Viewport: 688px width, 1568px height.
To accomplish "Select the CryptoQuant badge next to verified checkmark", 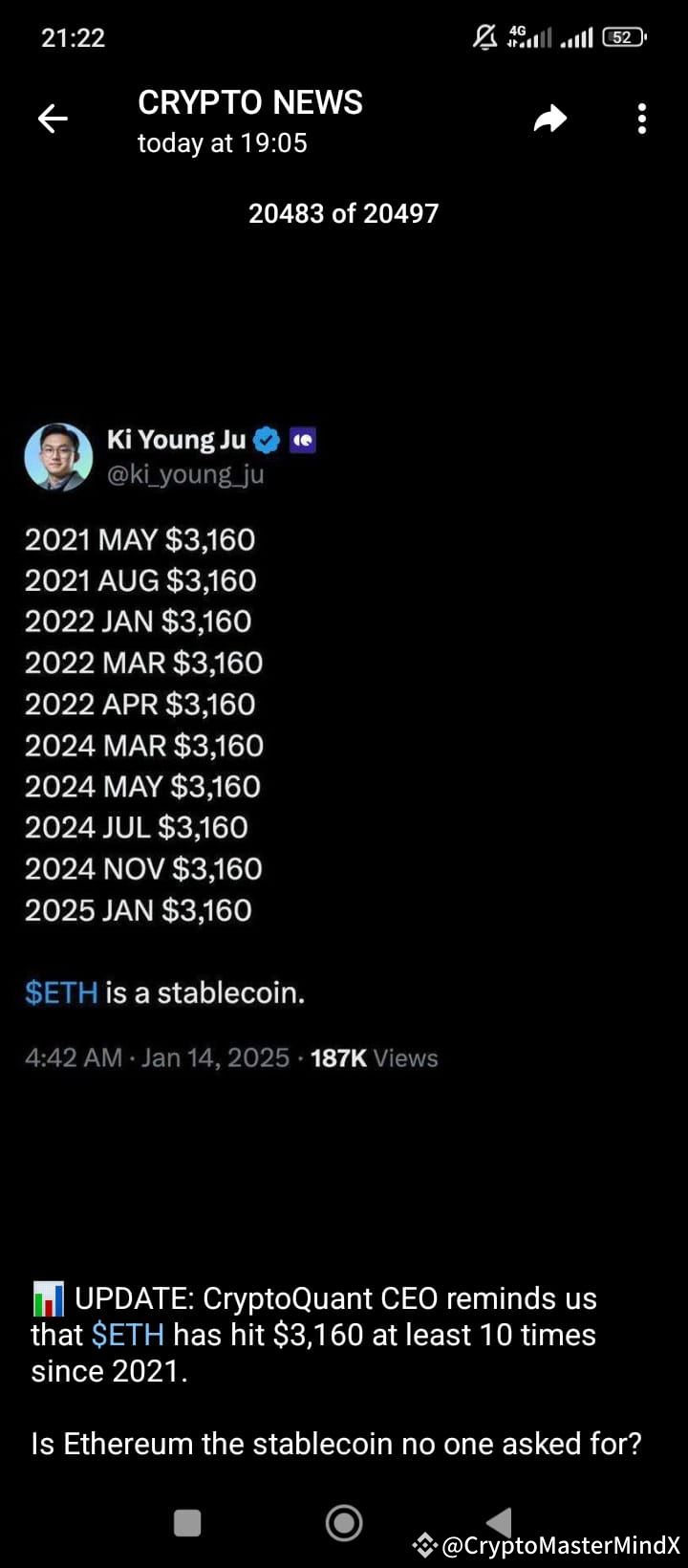I will pos(301,441).
